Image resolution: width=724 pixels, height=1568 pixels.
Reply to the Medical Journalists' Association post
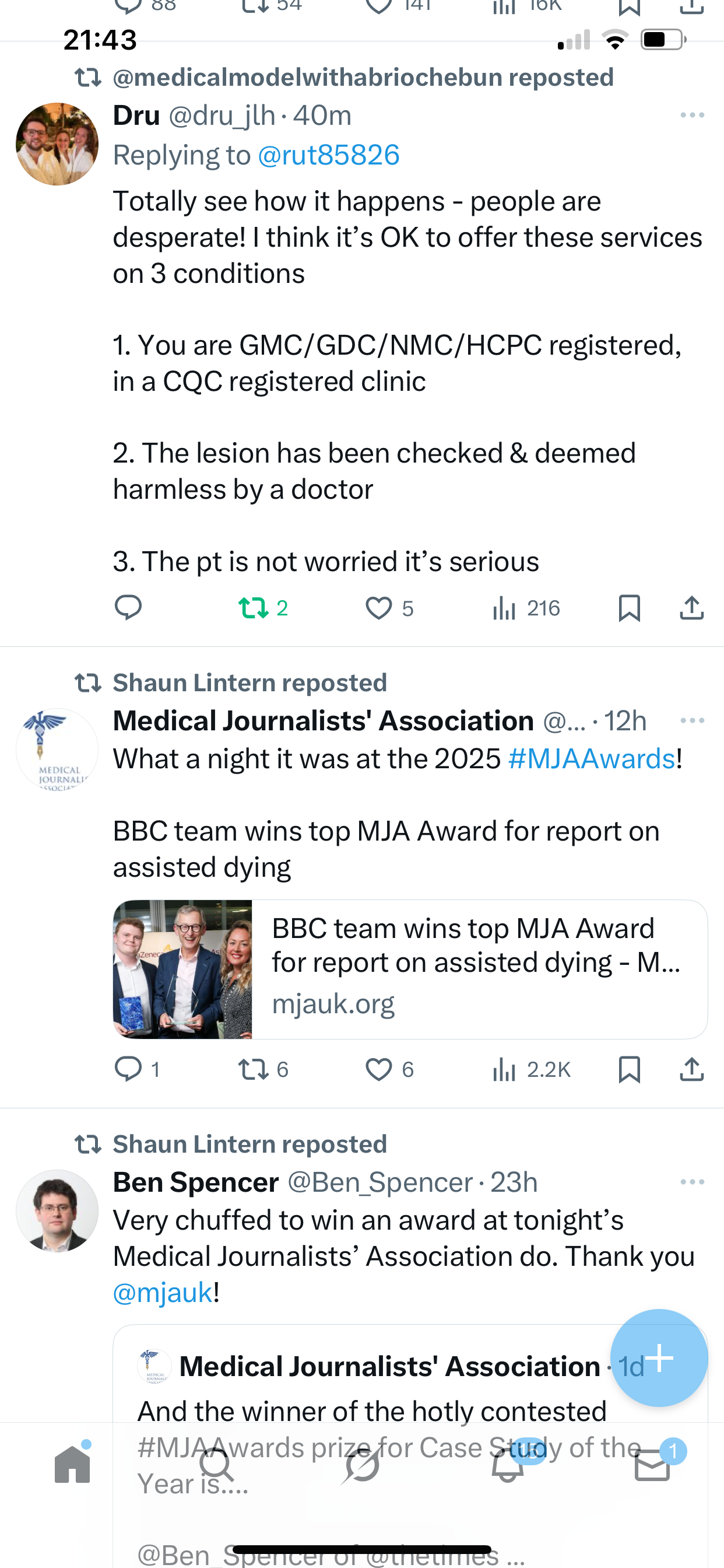(128, 1069)
